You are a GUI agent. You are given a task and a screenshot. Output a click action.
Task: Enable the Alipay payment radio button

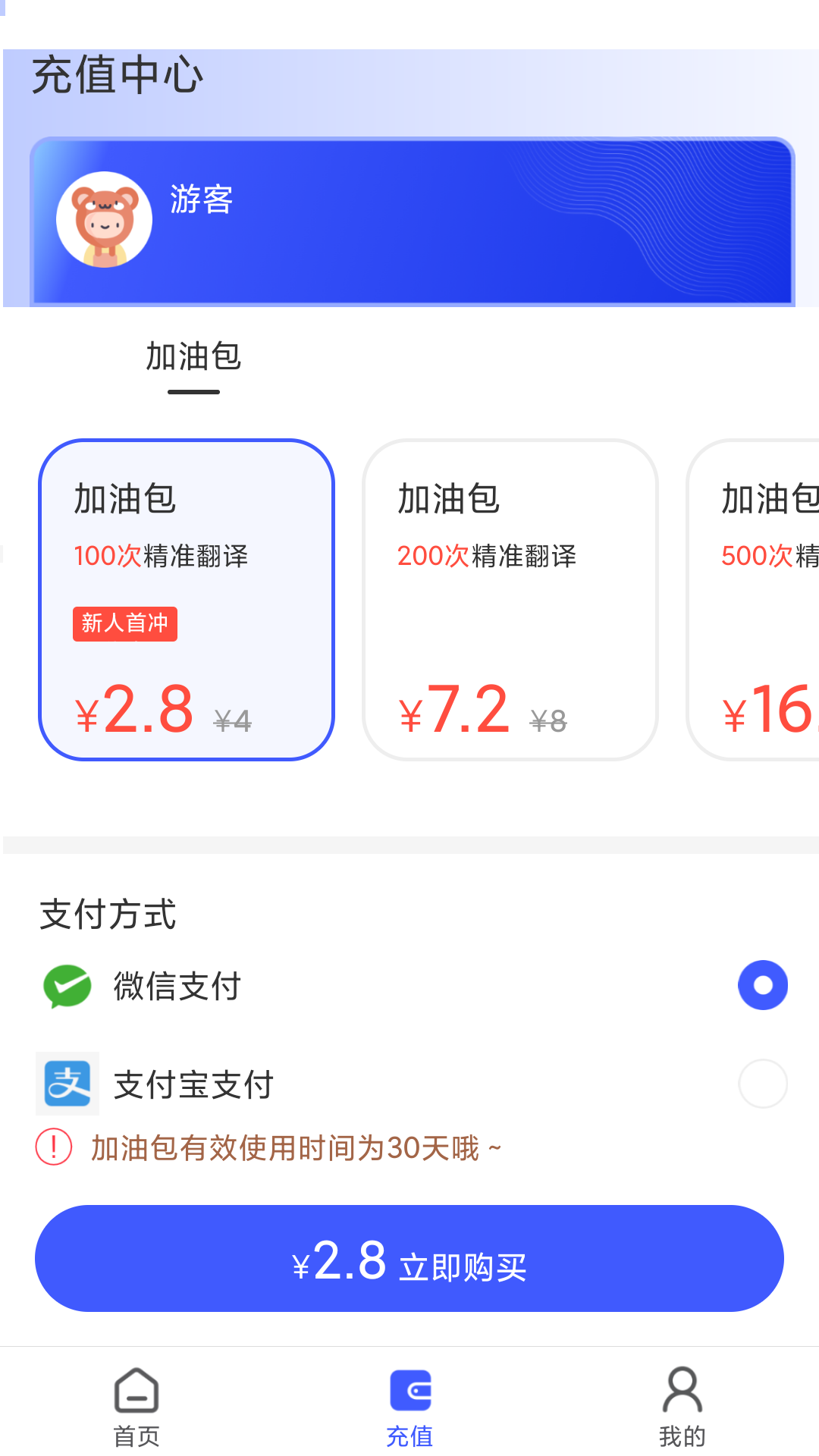tap(763, 1084)
